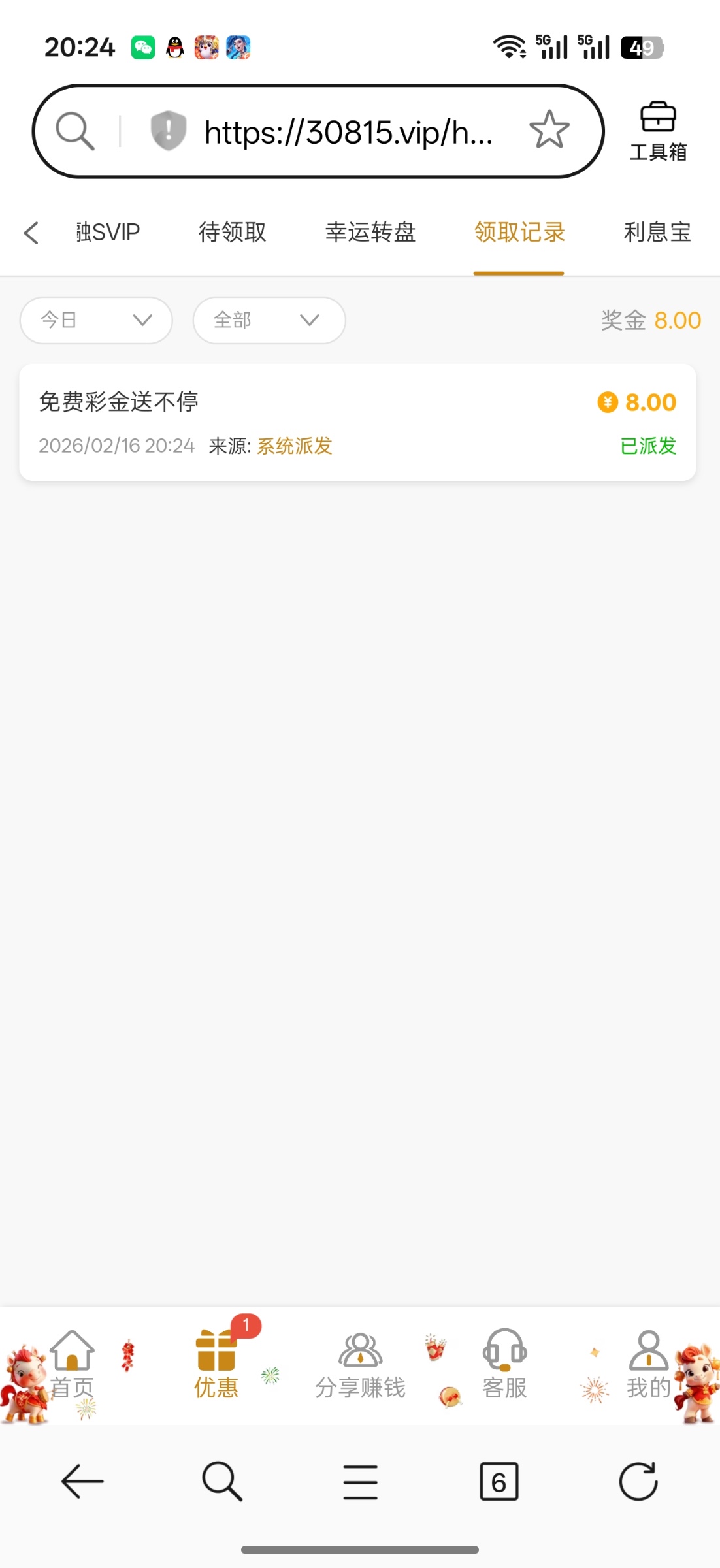Tap the browser search magnifier at bottom
The image size is (720, 1568).
(x=222, y=1481)
